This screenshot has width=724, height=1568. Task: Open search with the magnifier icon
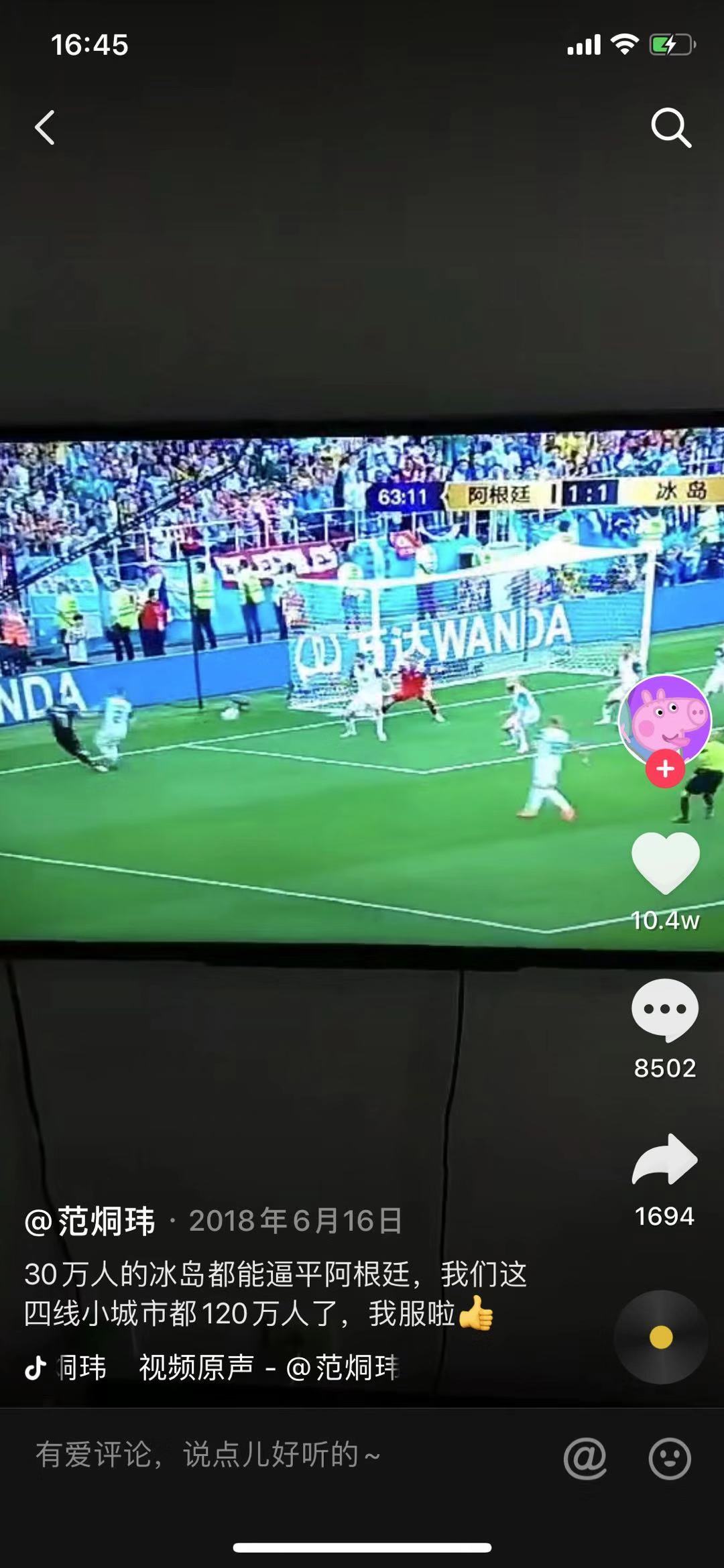[671, 127]
